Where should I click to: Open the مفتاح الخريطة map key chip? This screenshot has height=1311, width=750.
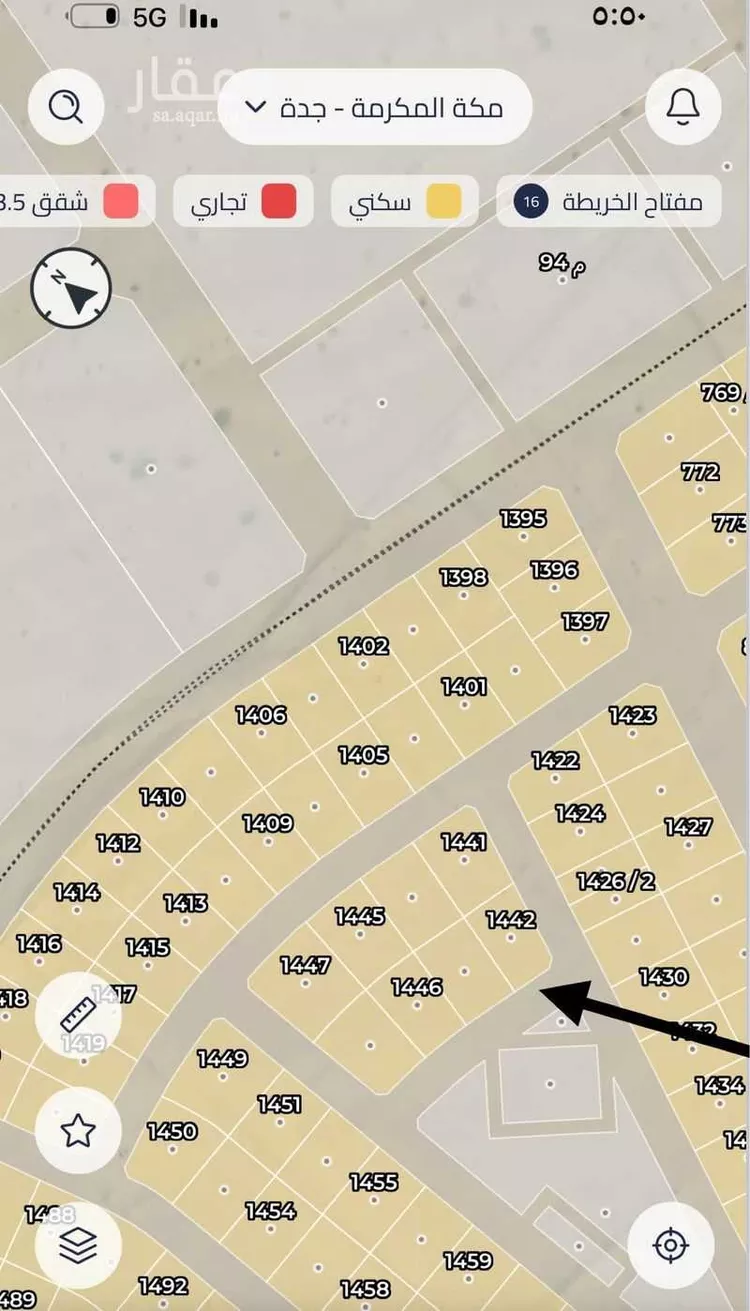(610, 202)
